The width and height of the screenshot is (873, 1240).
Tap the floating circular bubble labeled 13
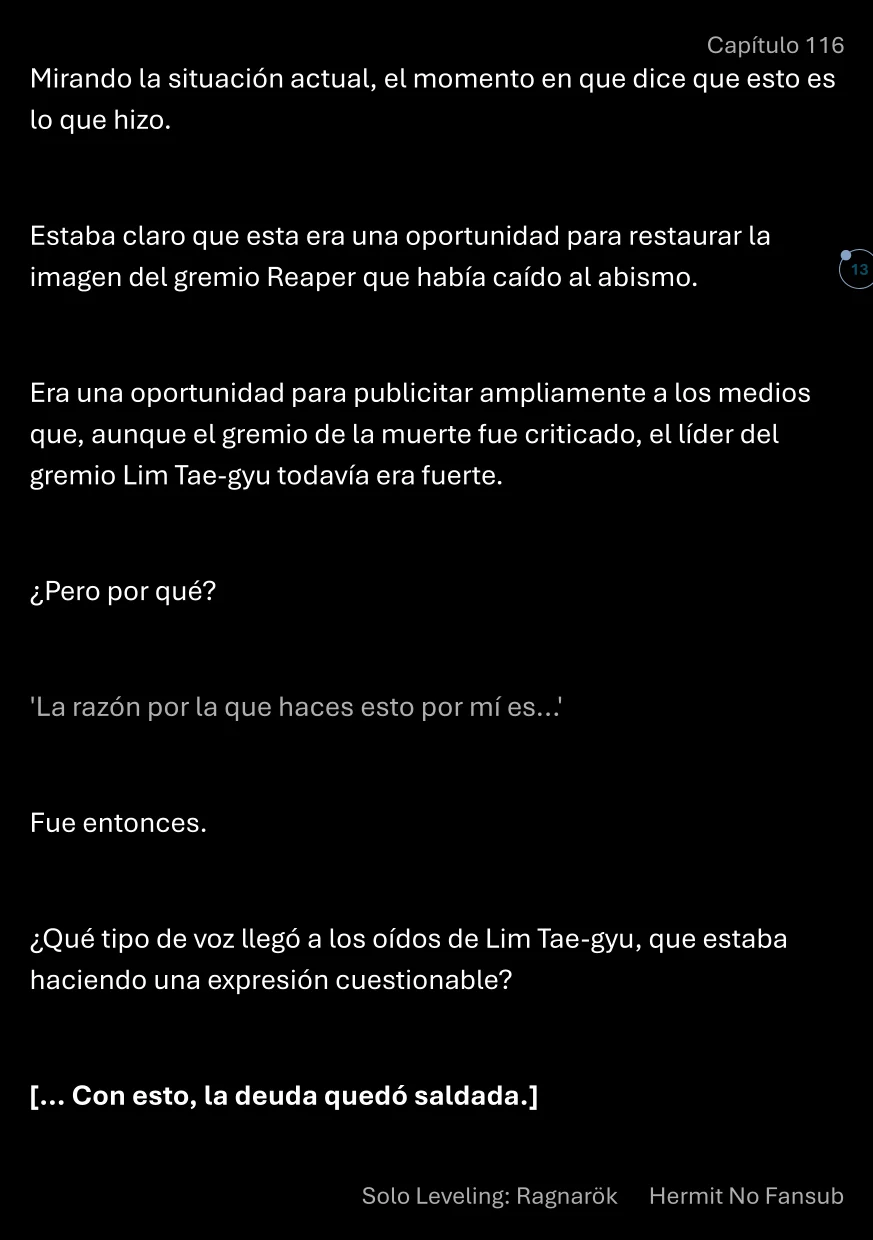(x=857, y=270)
